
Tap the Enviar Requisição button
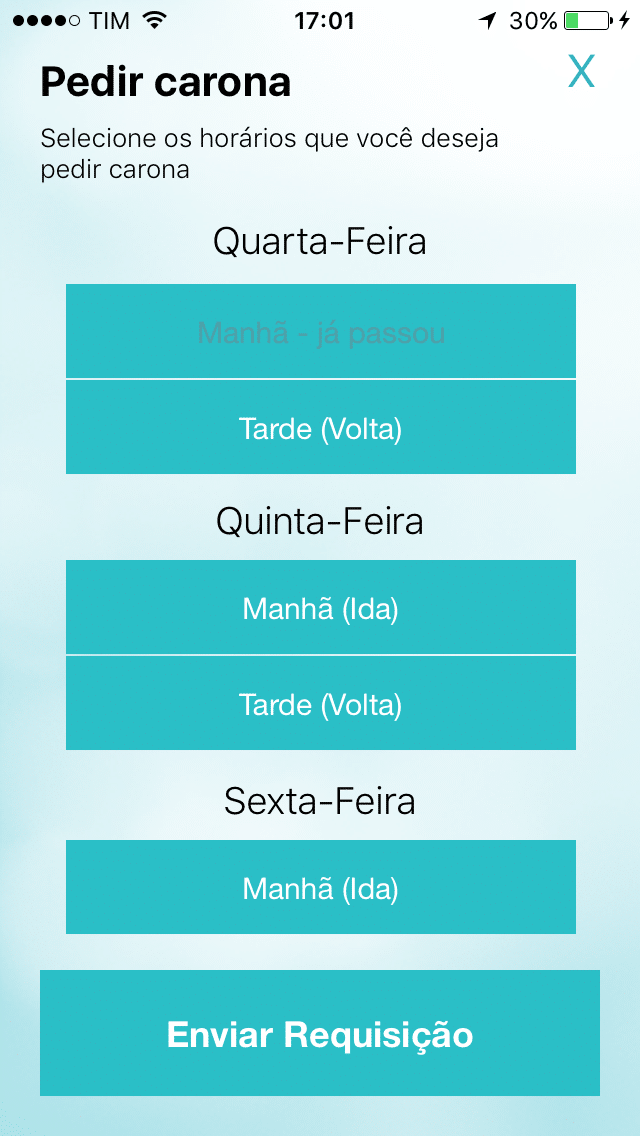[x=320, y=1032]
